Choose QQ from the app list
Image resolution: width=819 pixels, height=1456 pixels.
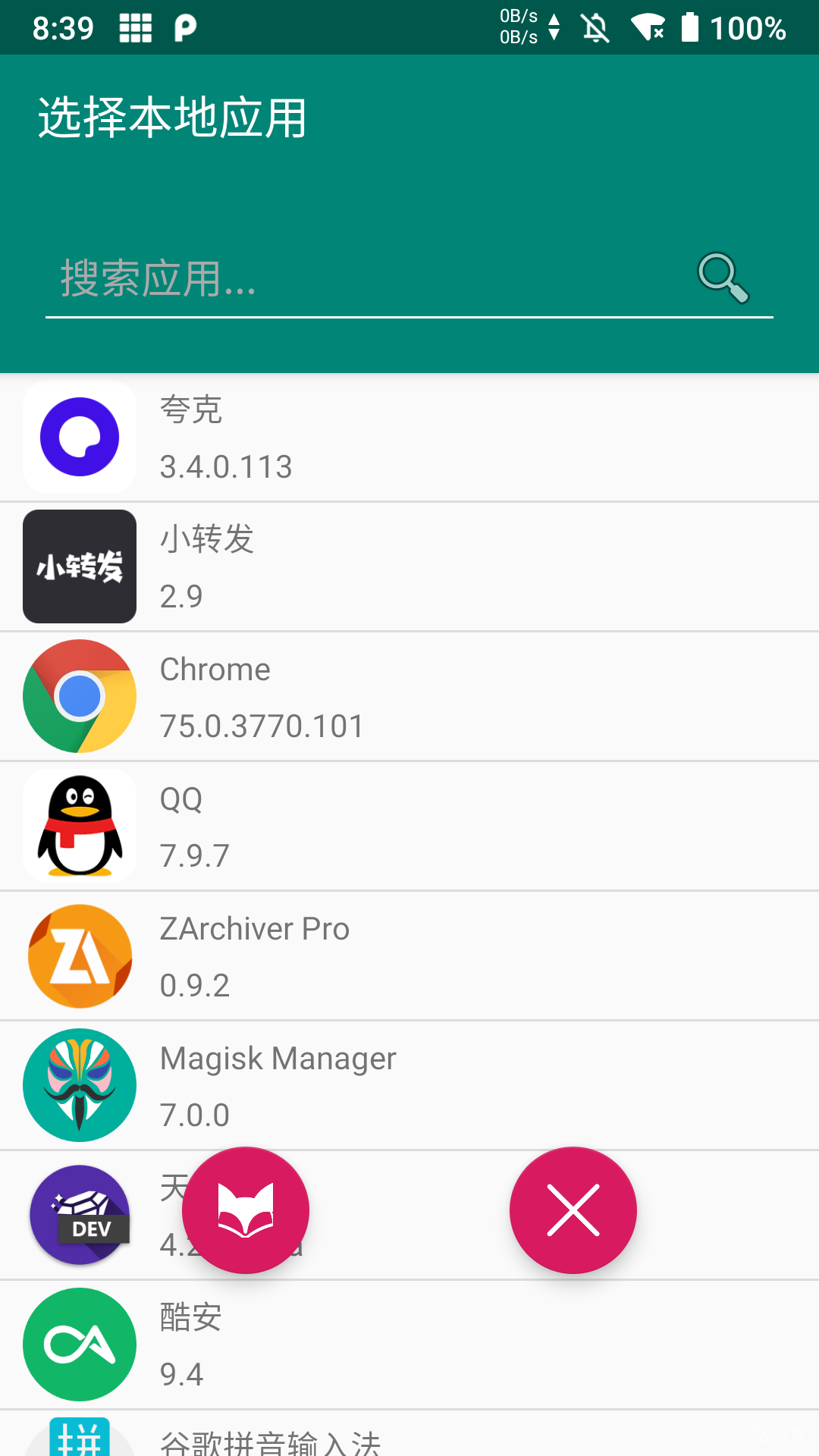[x=409, y=826]
